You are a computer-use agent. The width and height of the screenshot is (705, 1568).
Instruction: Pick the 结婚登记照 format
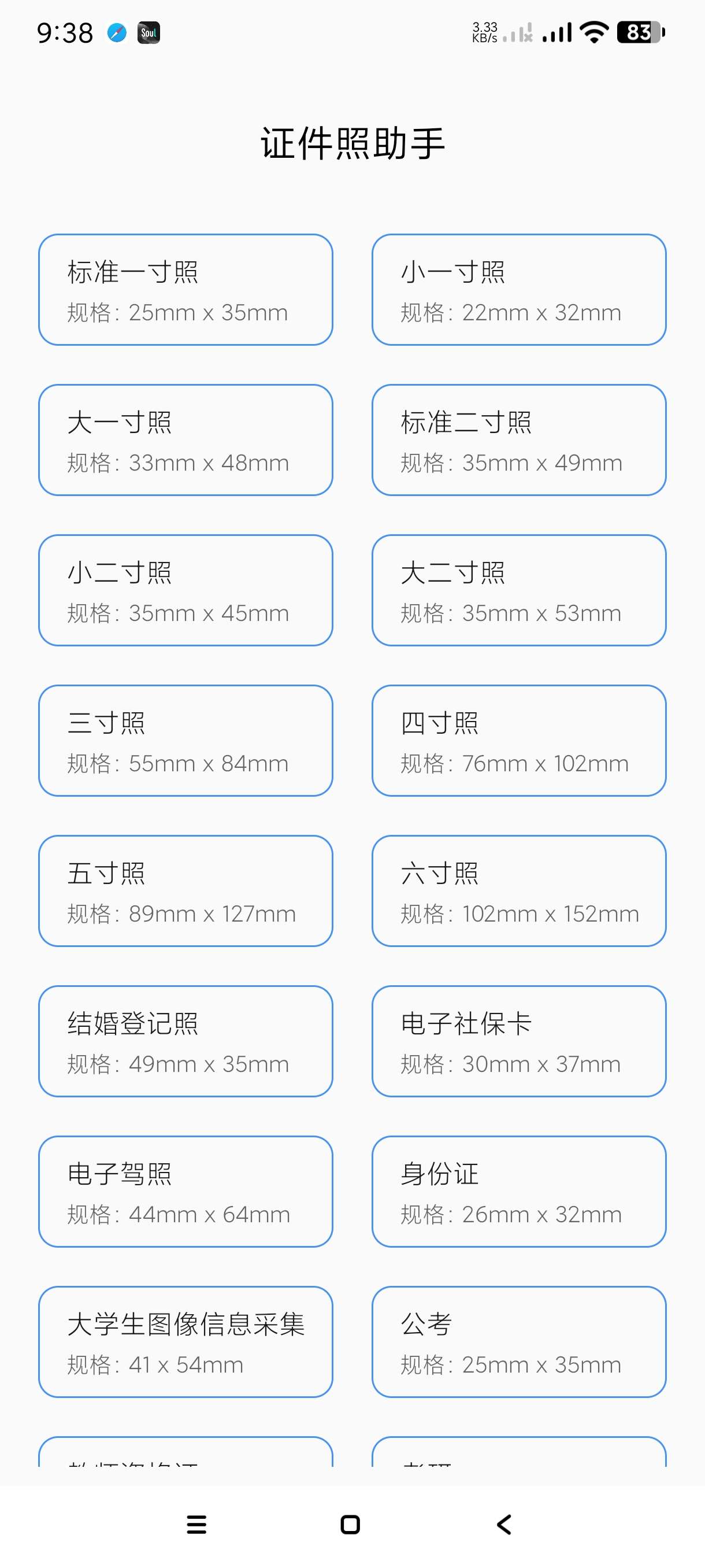pos(185,1041)
